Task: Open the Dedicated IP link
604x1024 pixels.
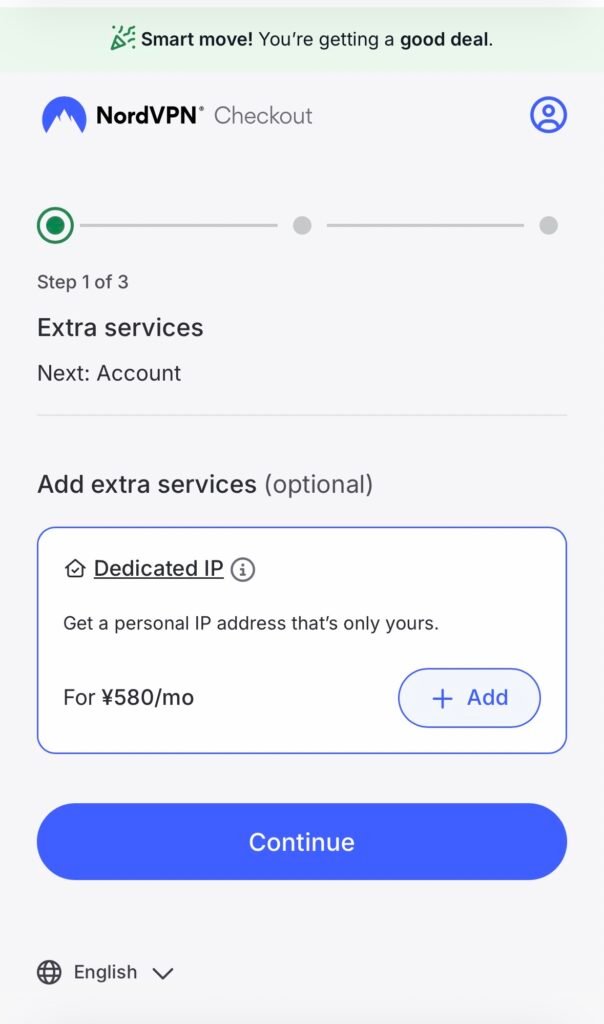Action: (158, 569)
